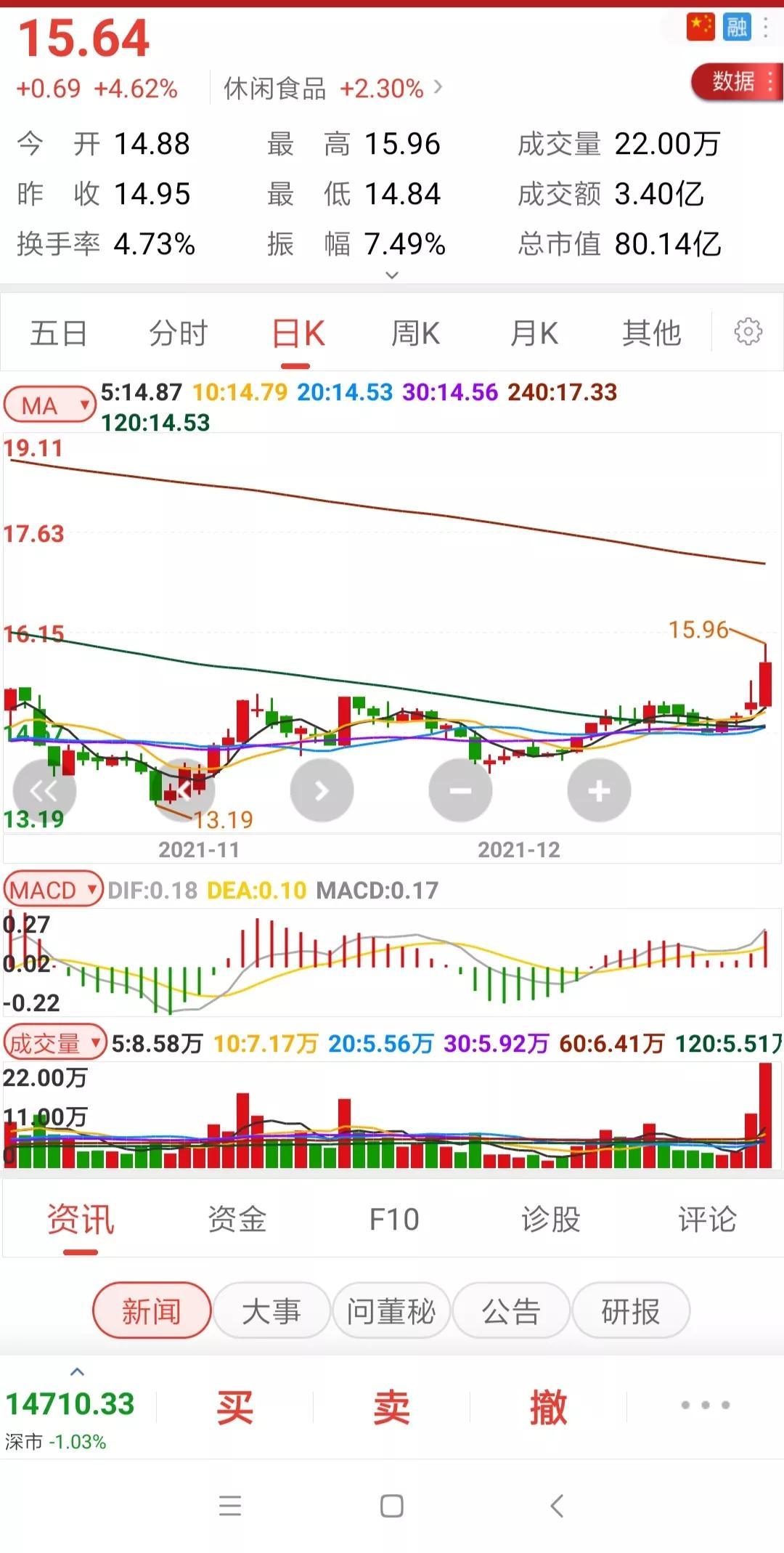This screenshot has width=784, height=1553.
Task: Jump chart back with double-left arrow
Action: 44,790
